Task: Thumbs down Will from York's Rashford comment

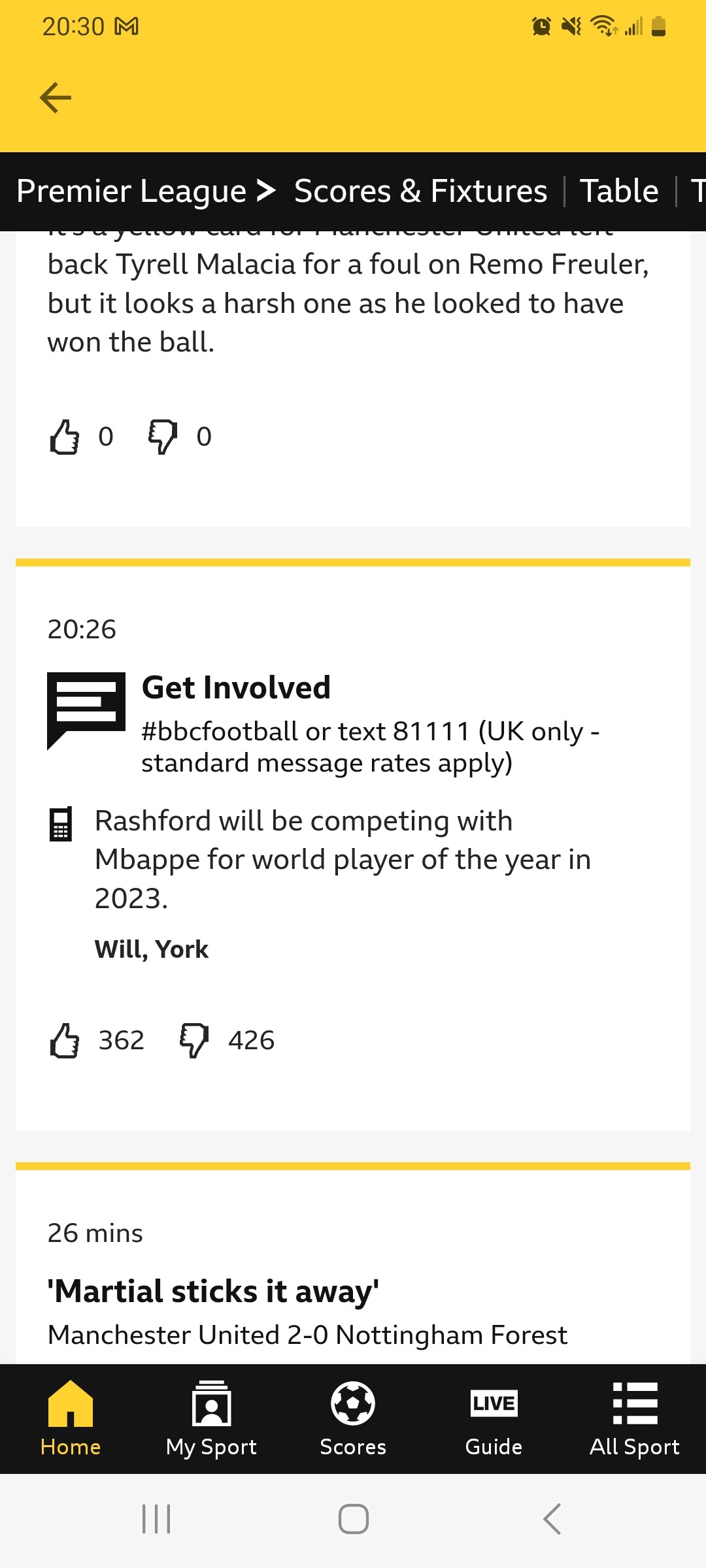Action: 194,1040
